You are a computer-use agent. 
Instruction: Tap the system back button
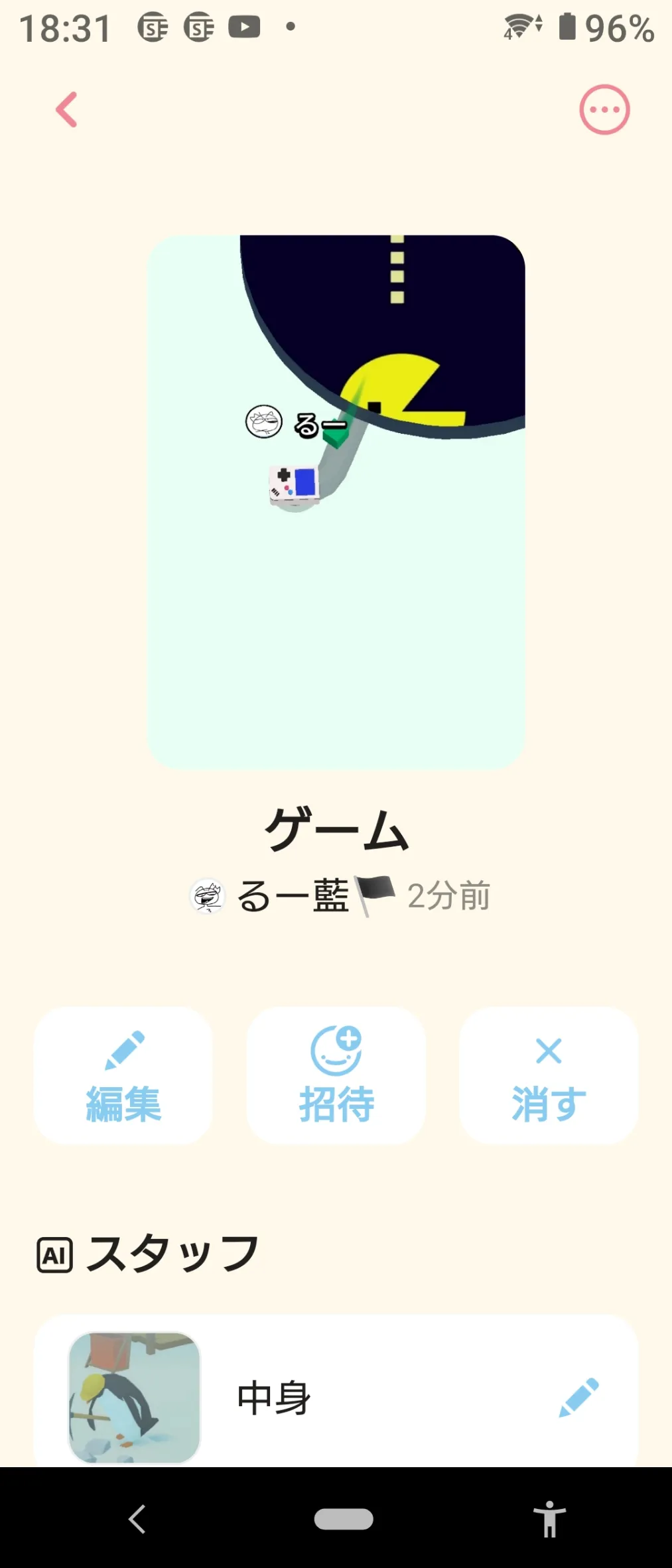(x=137, y=1518)
